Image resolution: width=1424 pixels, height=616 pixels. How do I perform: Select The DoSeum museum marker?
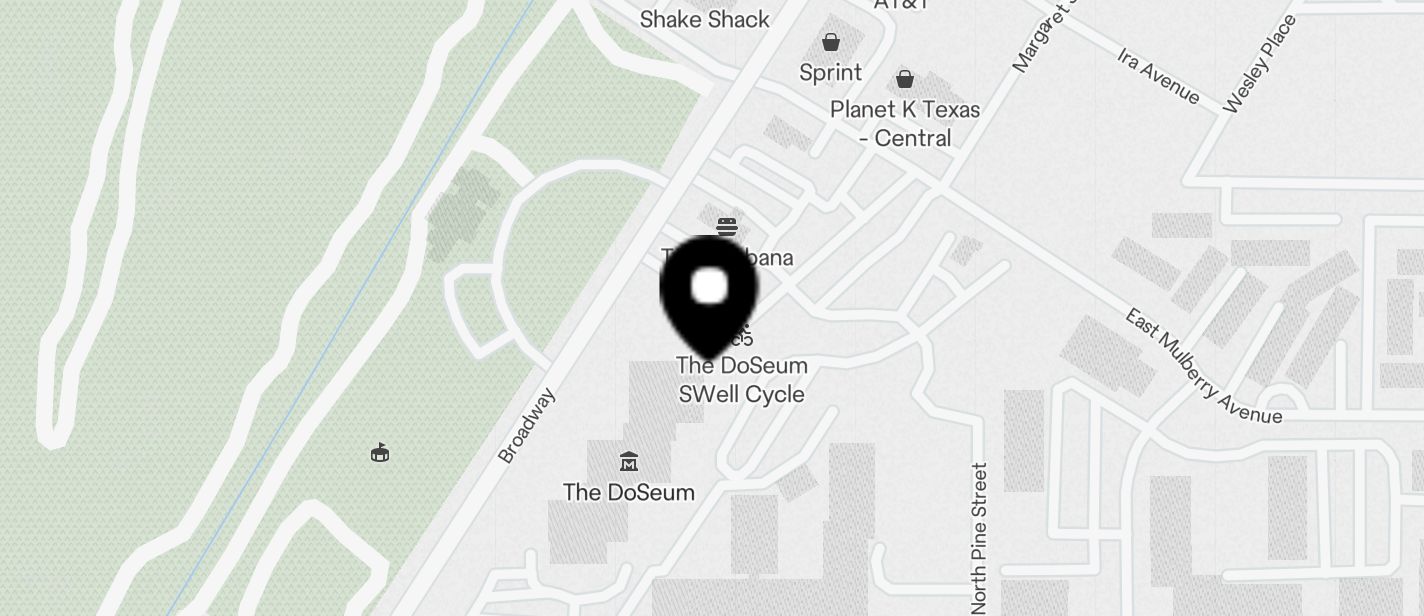click(629, 462)
